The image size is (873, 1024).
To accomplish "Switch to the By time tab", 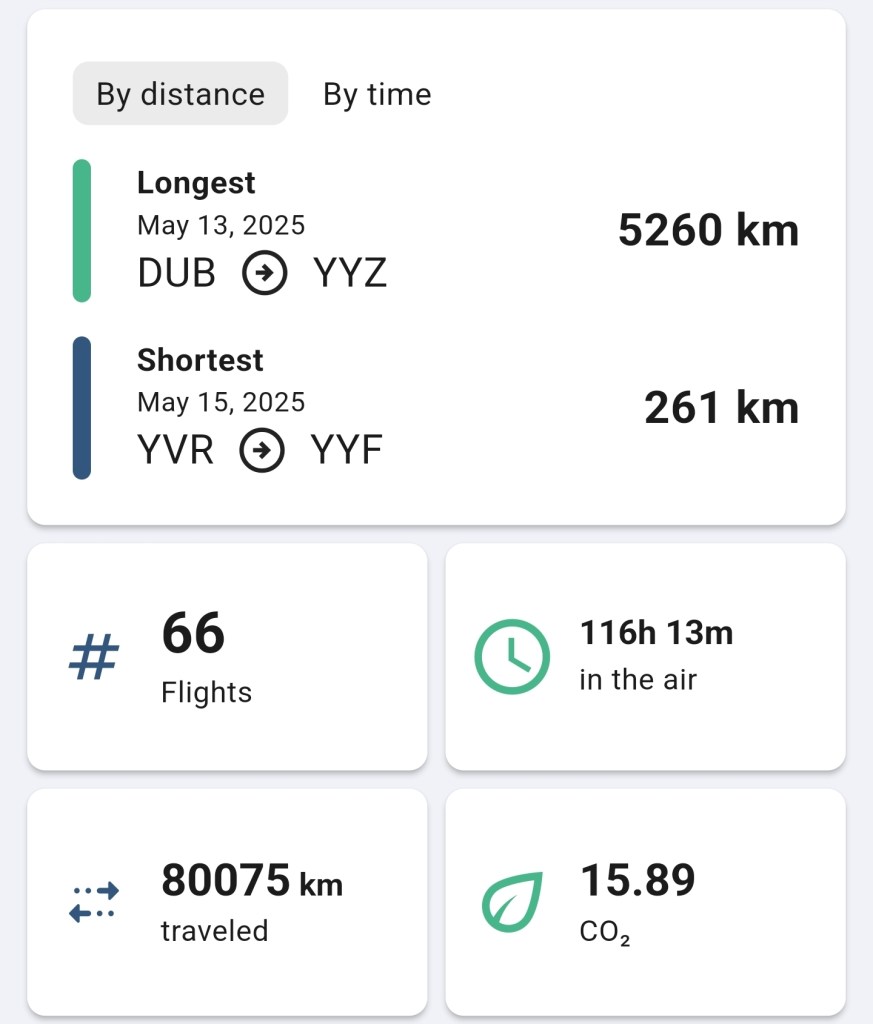I will click(x=377, y=94).
